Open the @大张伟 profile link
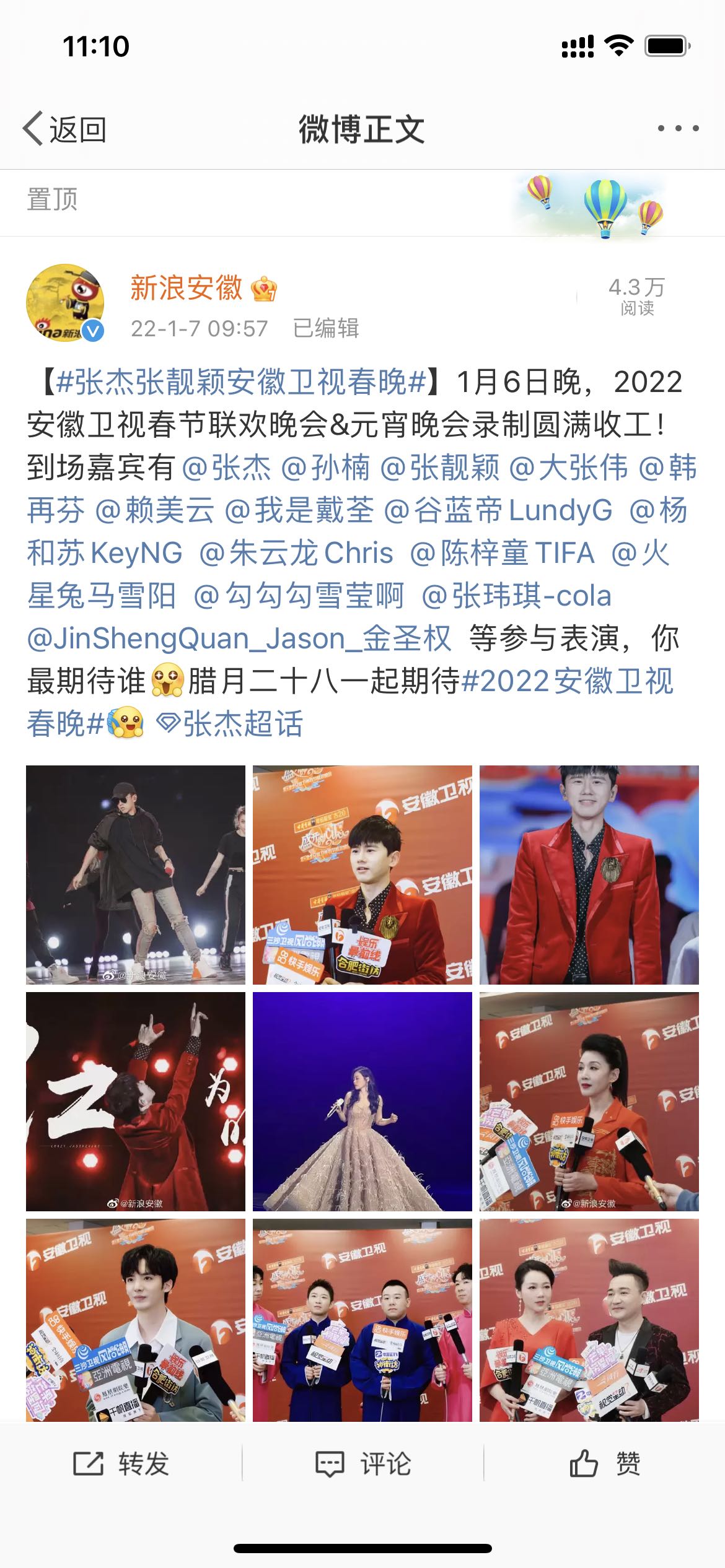 (568, 468)
